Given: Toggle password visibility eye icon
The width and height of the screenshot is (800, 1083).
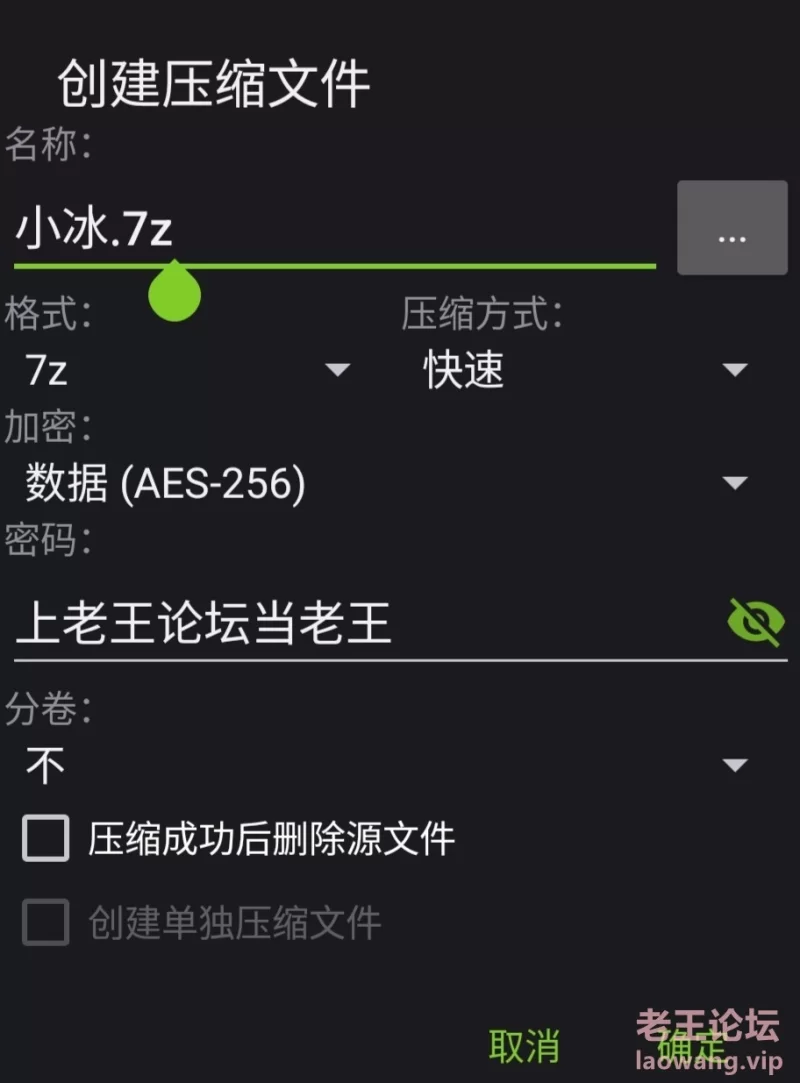Looking at the screenshot, I should (x=755, y=622).
